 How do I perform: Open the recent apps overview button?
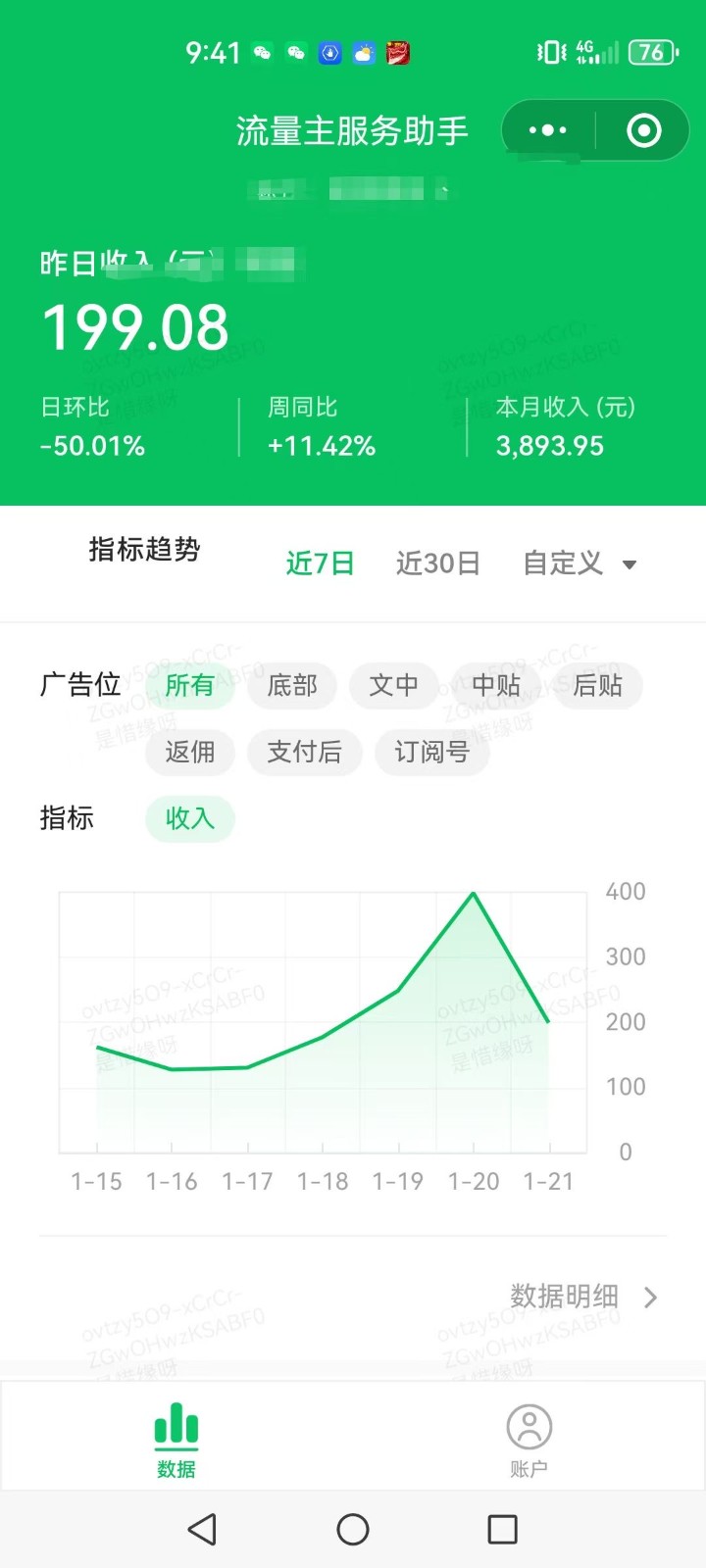503,1529
